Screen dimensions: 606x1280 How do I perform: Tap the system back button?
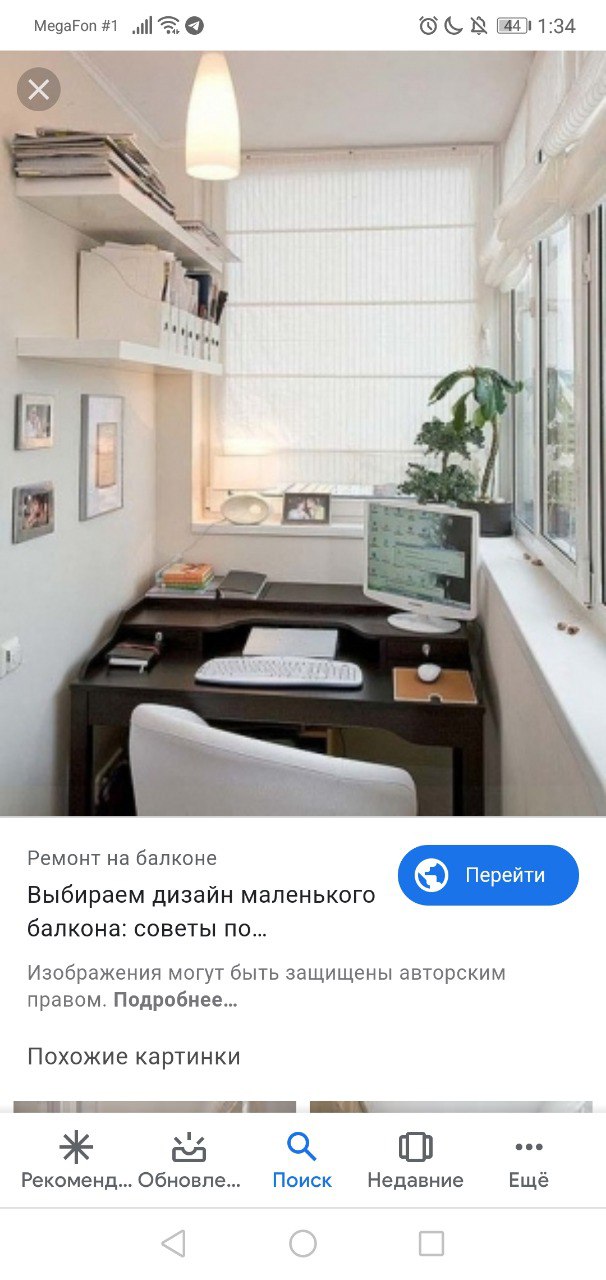[x=173, y=1243]
